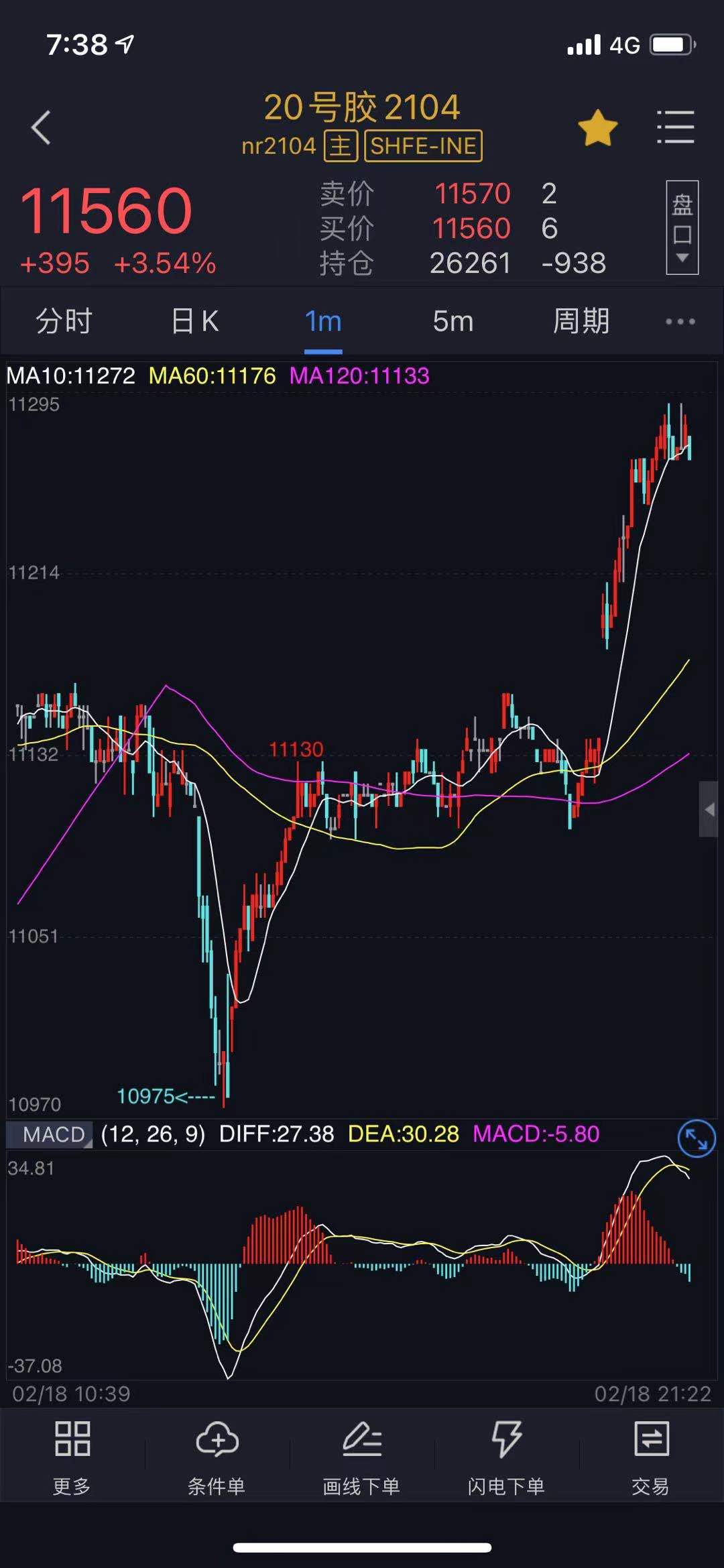Select the 5m chart interval
Image resolution: width=724 pixels, height=1568 pixels.
coord(453,321)
